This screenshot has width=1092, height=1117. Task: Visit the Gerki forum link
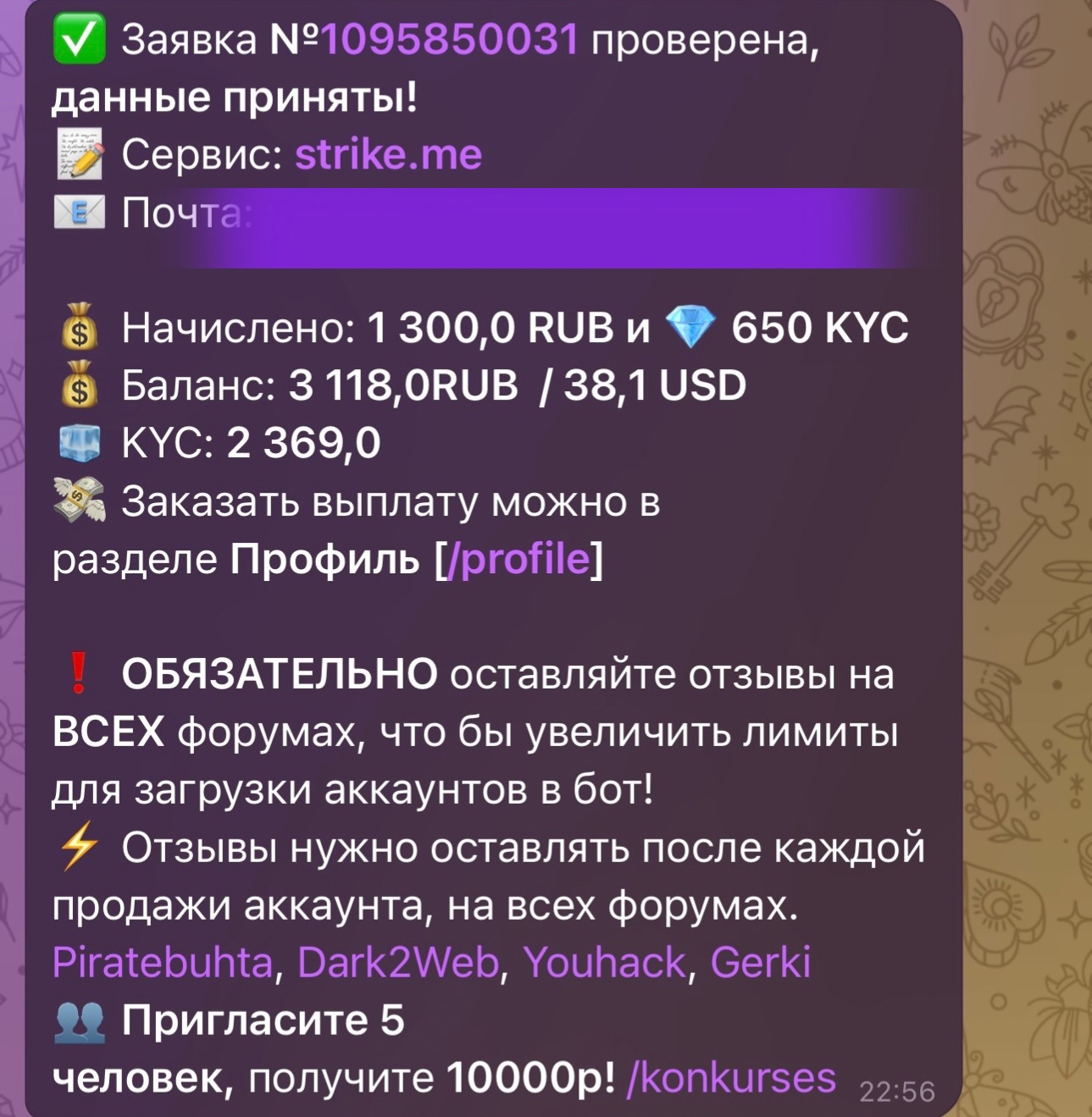coord(760,963)
